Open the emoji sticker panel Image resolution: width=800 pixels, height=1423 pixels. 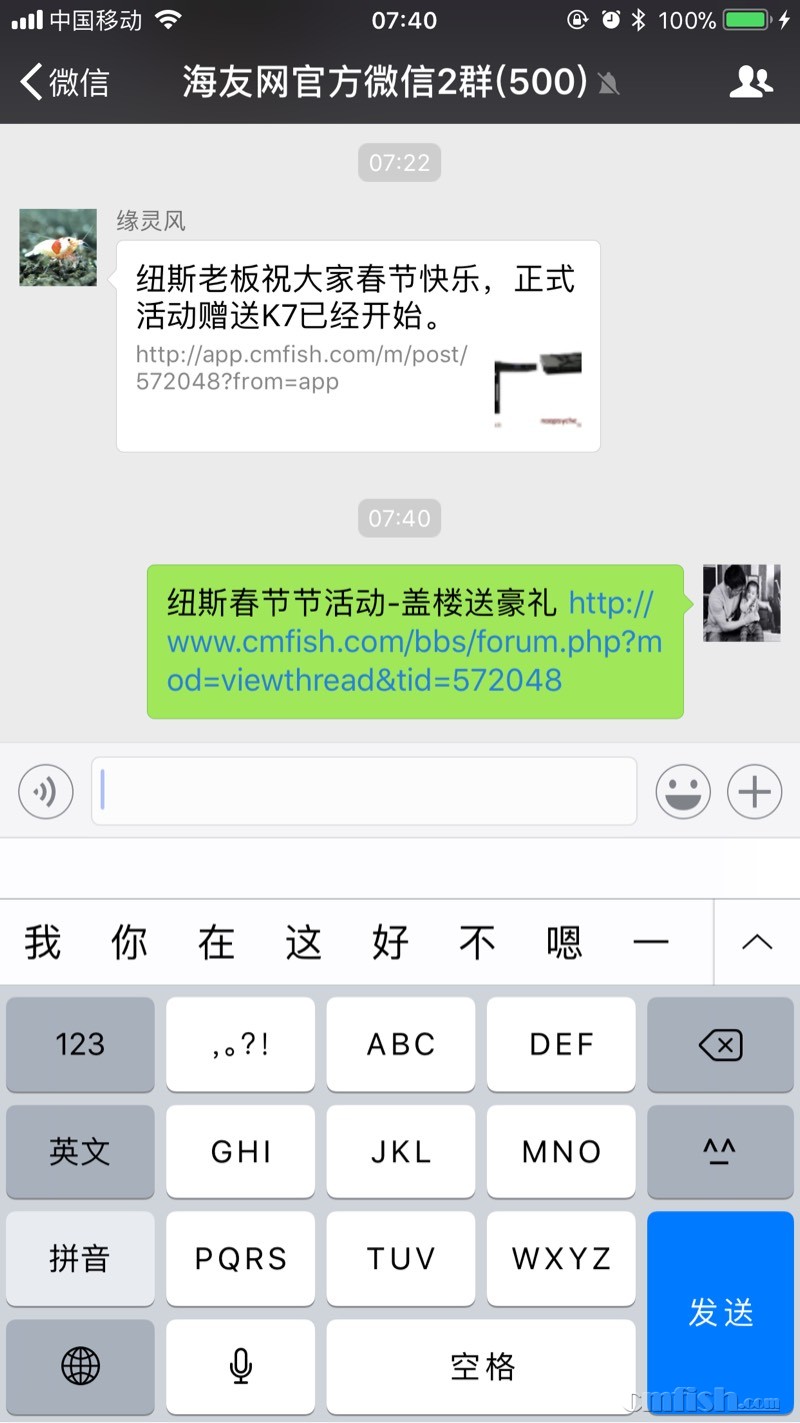[x=683, y=792]
